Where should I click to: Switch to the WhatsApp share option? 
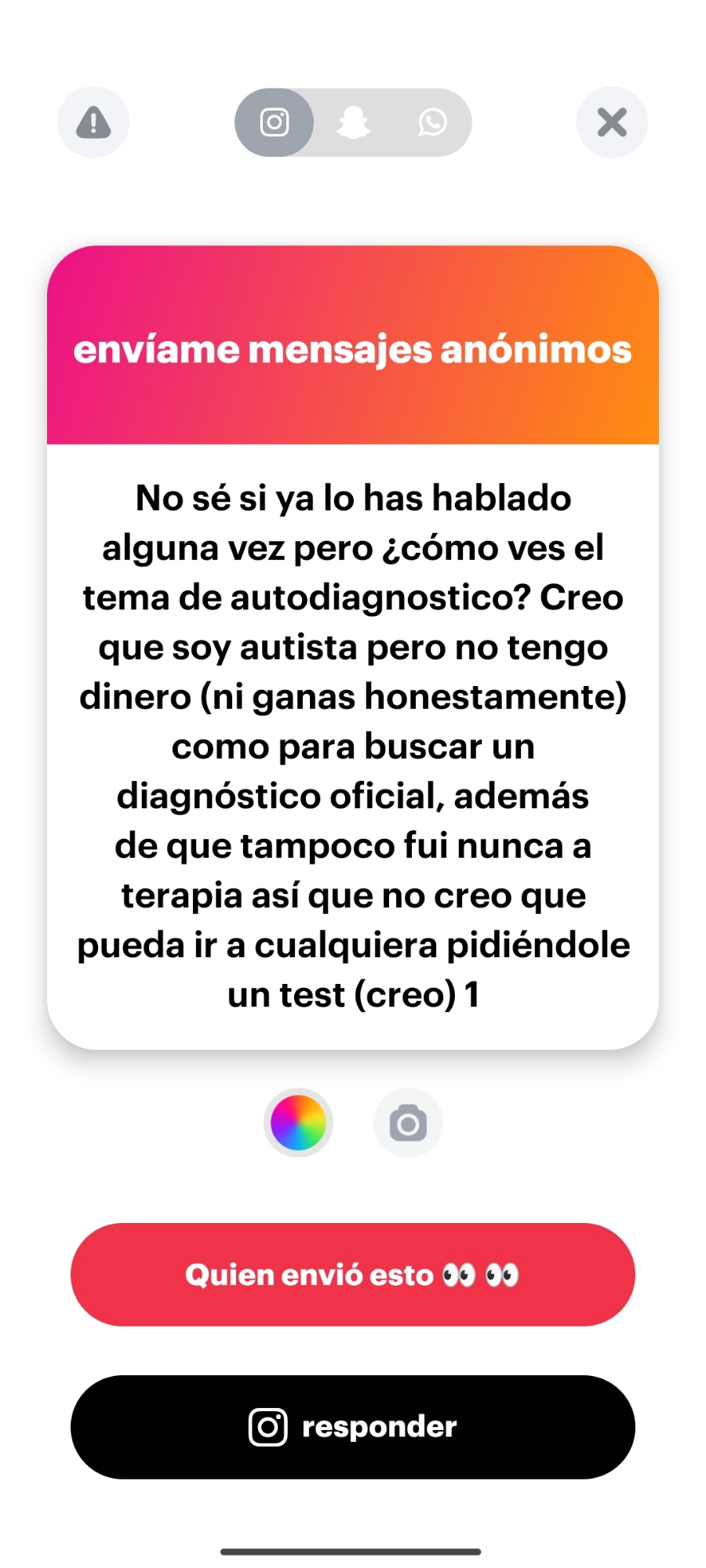(432, 122)
